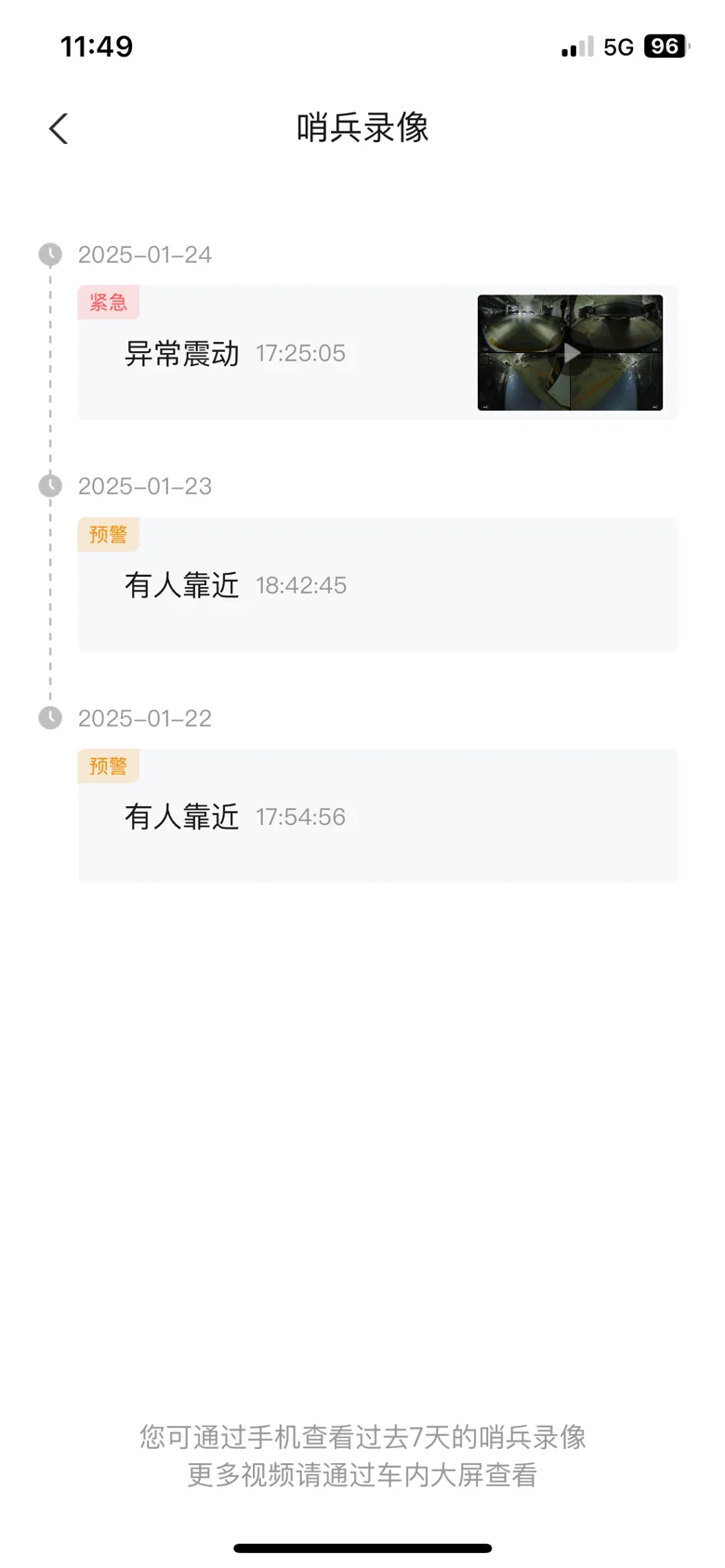Go back from the 哨兵录像 page
This screenshot has width=725, height=1568.
(x=59, y=128)
